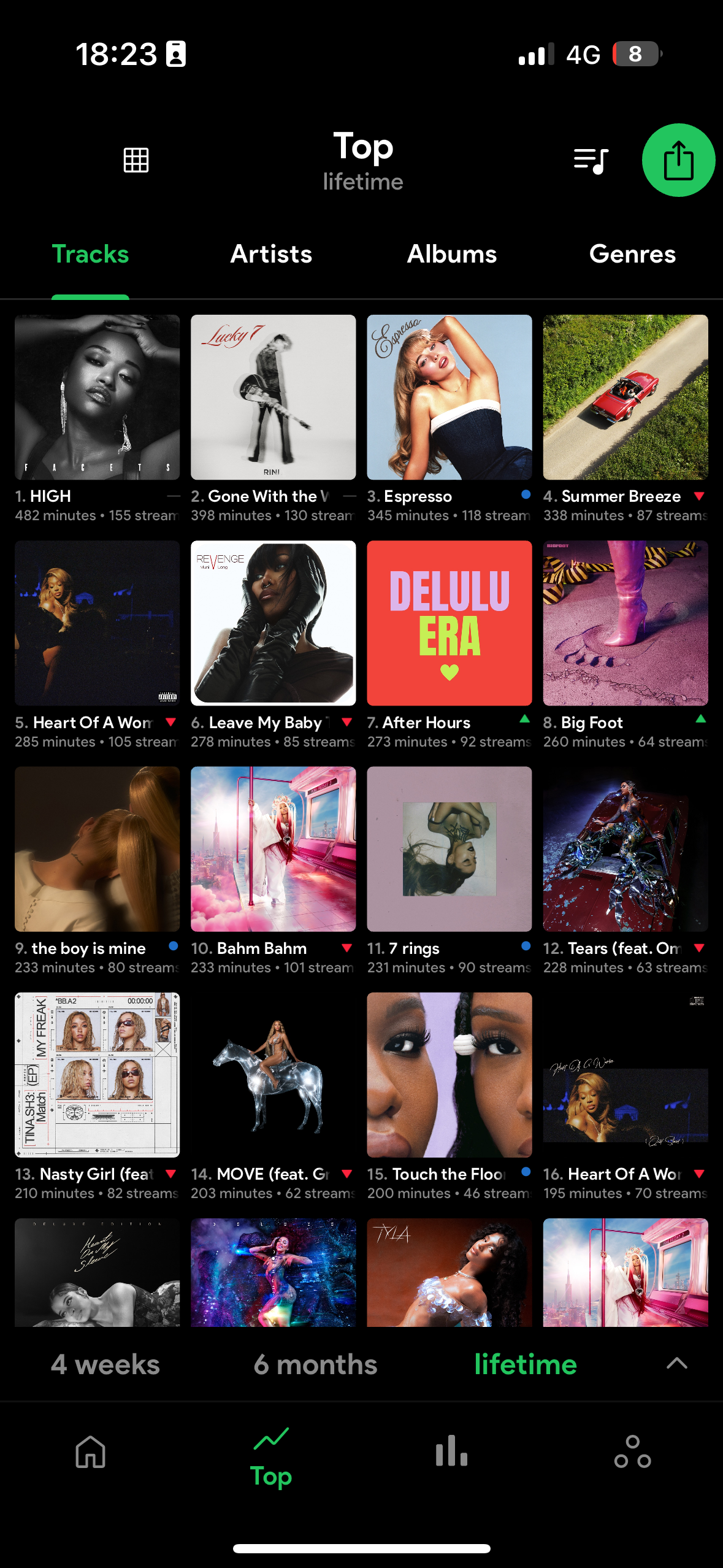Open the track 7 rings
This screenshot has width=723, height=1568.
pos(449,848)
